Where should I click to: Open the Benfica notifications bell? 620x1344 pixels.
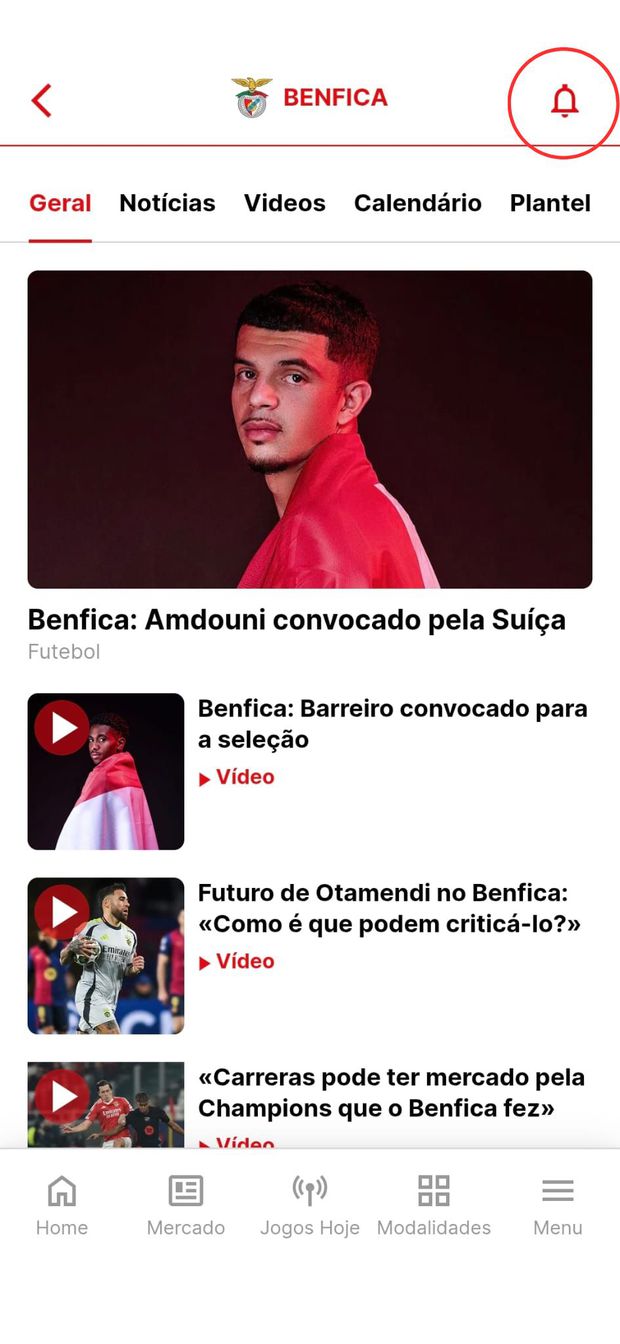coord(565,101)
